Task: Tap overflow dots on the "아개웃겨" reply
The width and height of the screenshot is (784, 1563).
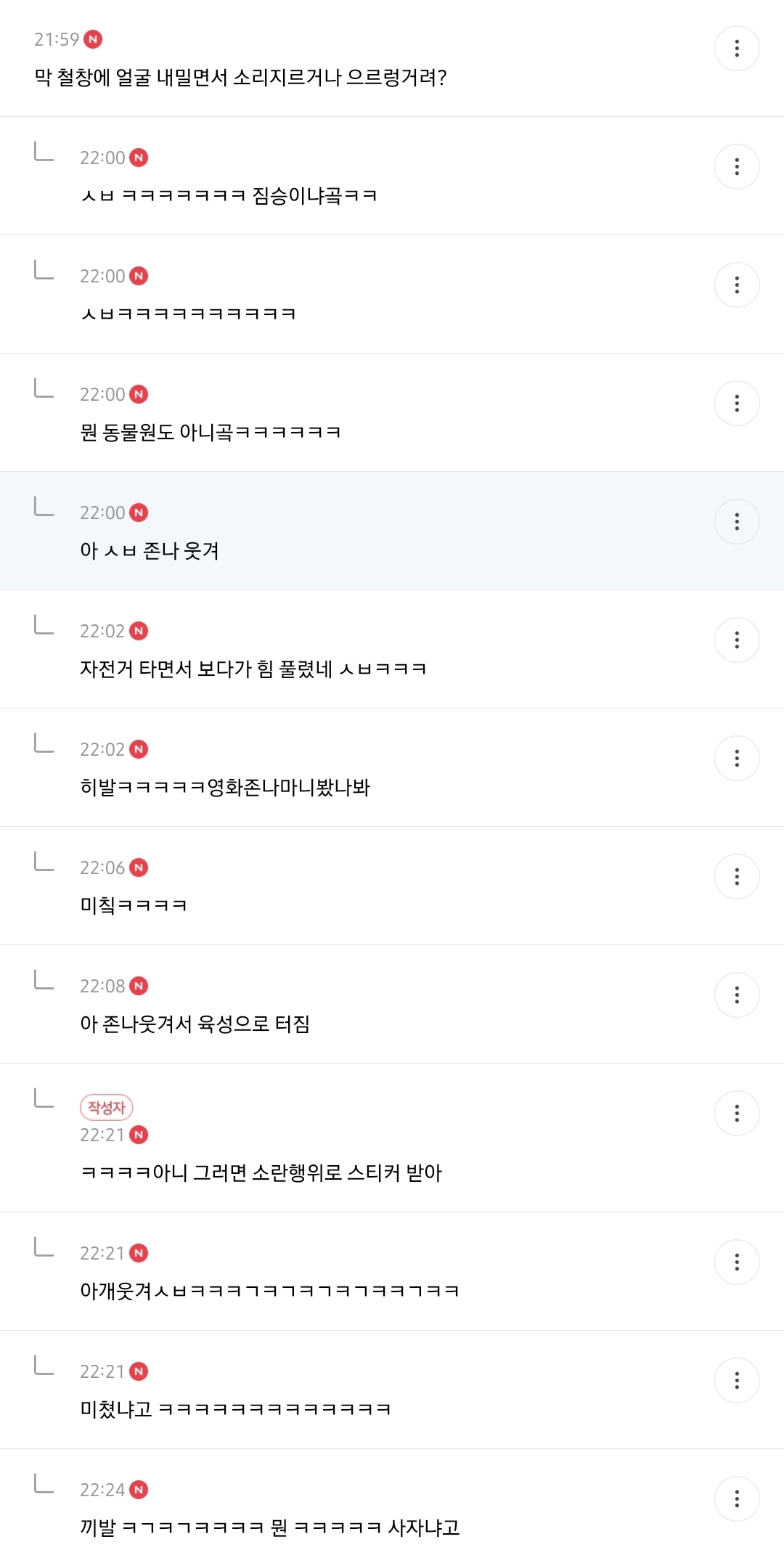Action: click(x=737, y=1262)
